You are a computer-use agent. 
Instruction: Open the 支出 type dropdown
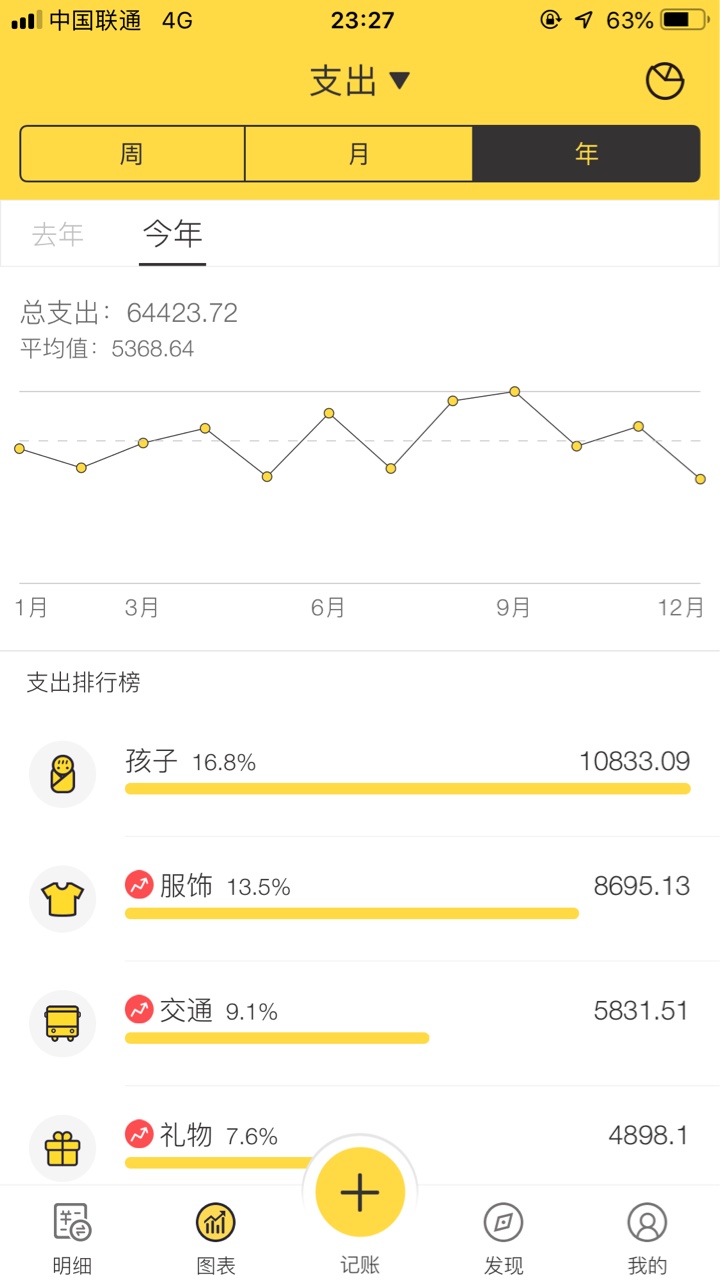pos(360,81)
